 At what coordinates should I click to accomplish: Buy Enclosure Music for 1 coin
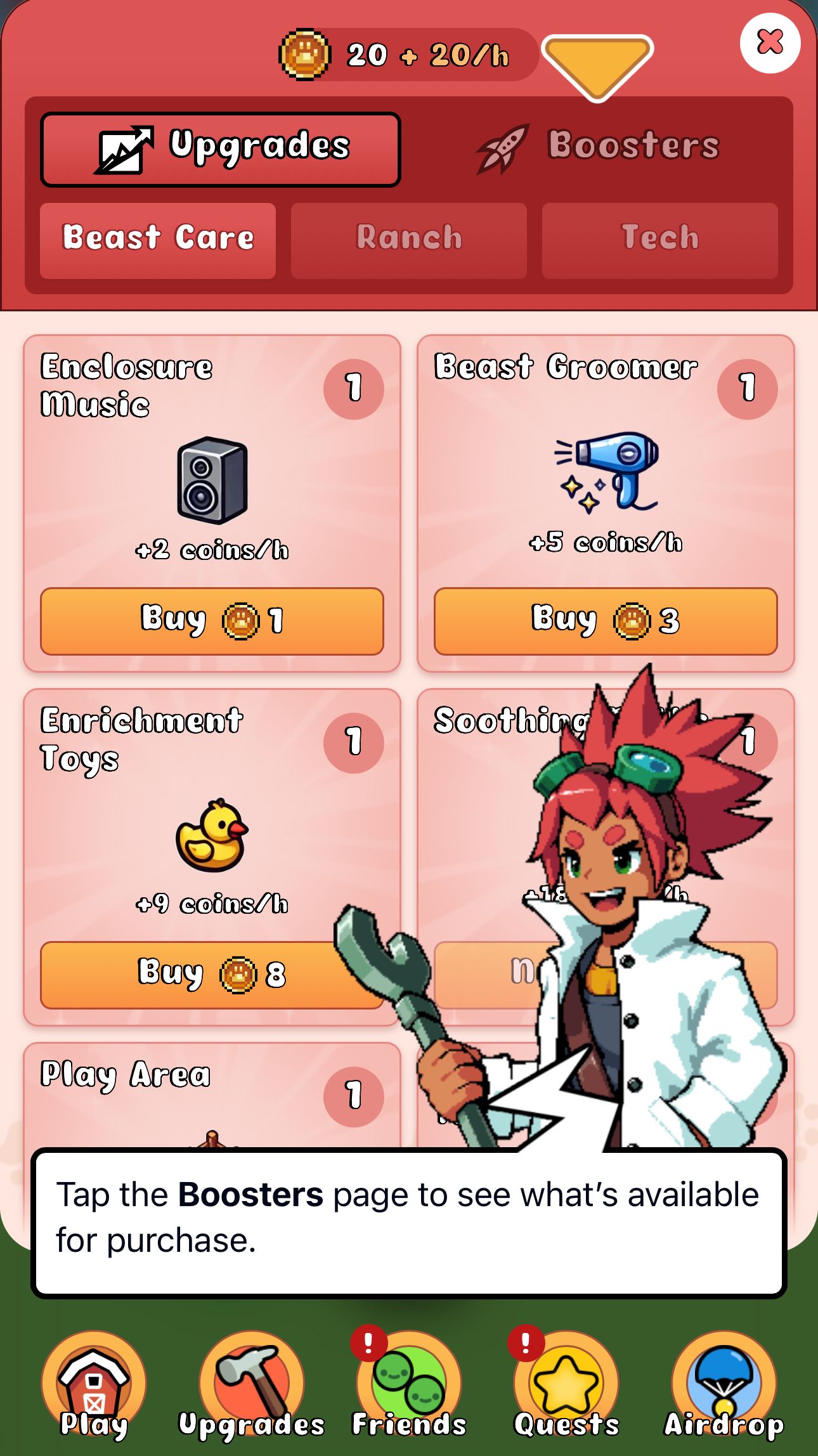[x=212, y=620]
